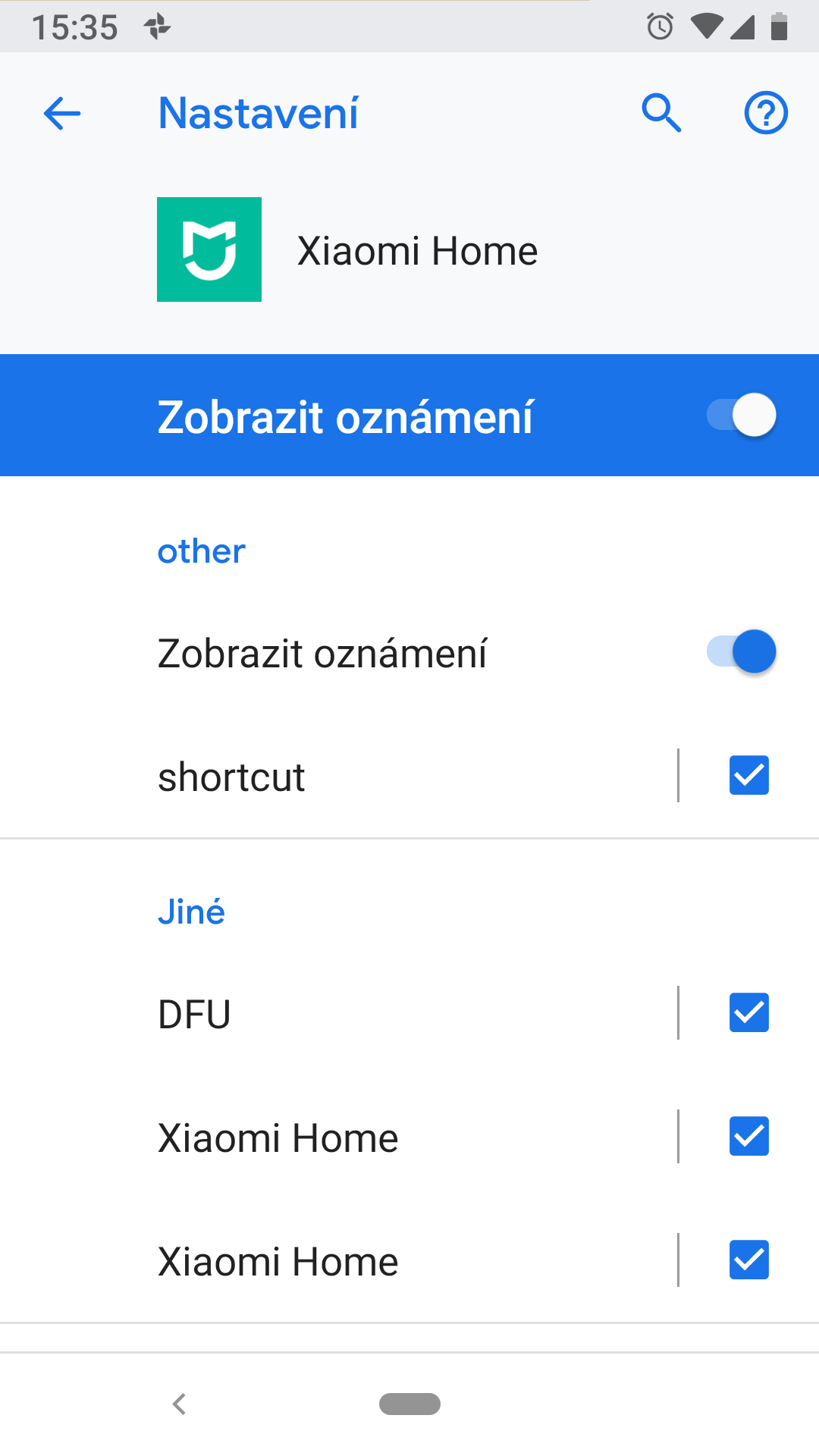Open the shortcut notification channel settings
Screen dimensions: 819x1456
(x=338, y=777)
